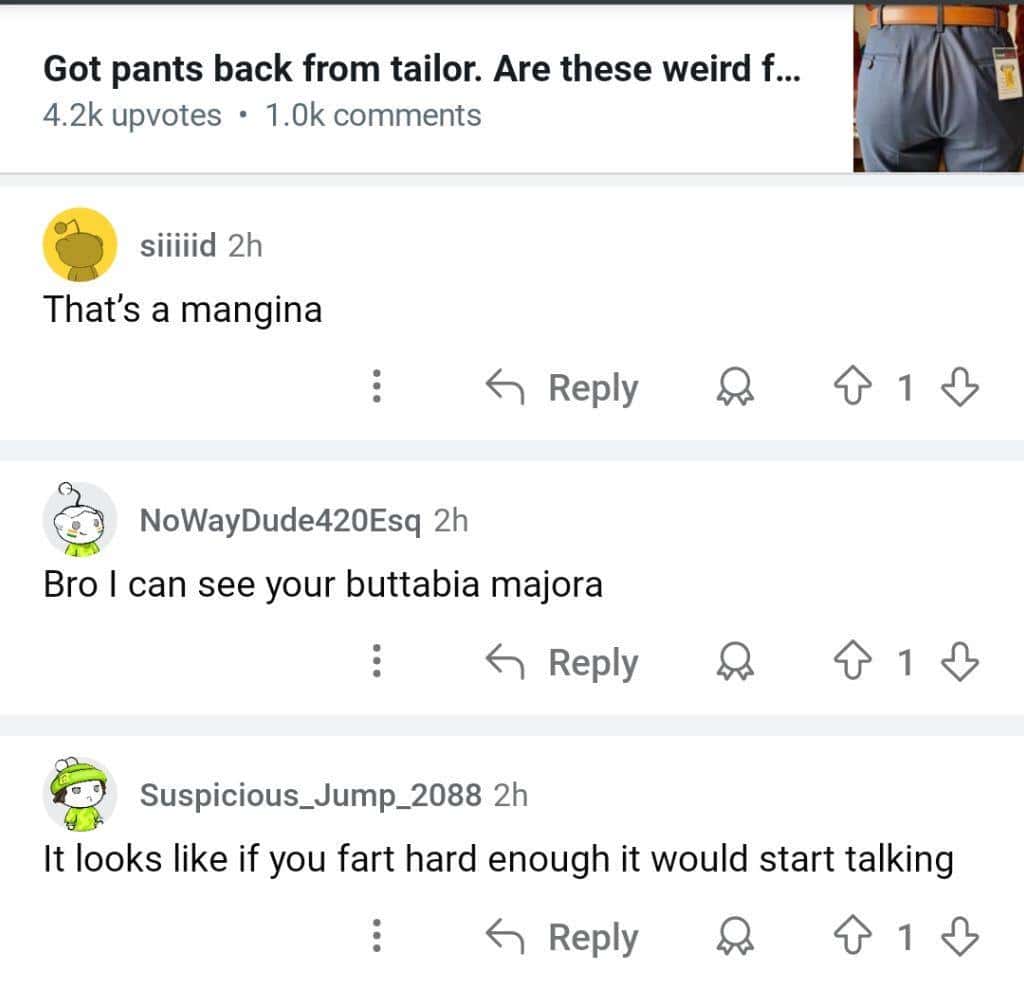This screenshot has width=1024, height=992.
Task: Open overflow menu on siiiiid's comment
Action: click(x=377, y=388)
